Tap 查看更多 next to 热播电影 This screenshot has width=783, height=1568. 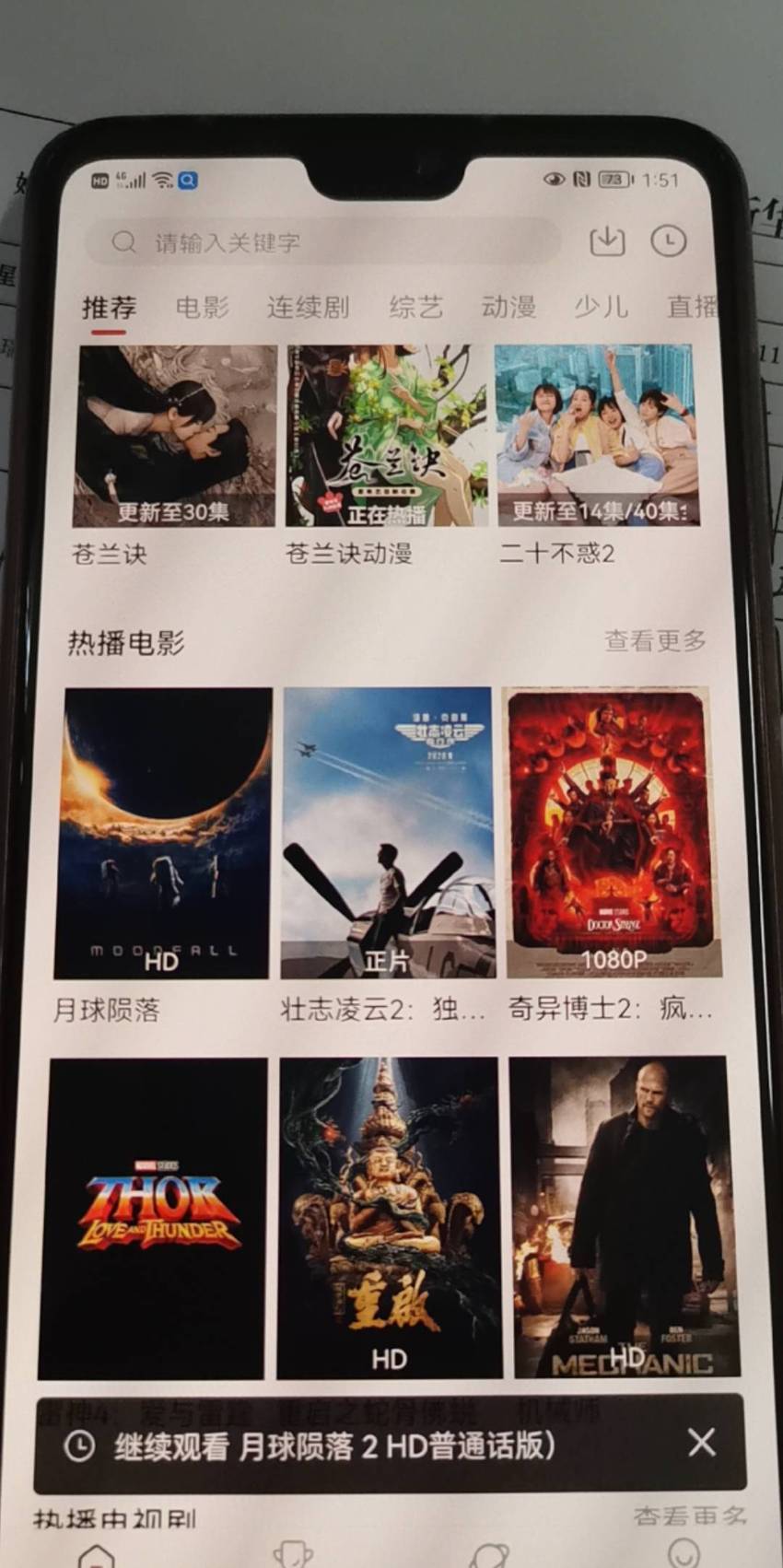(655, 640)
